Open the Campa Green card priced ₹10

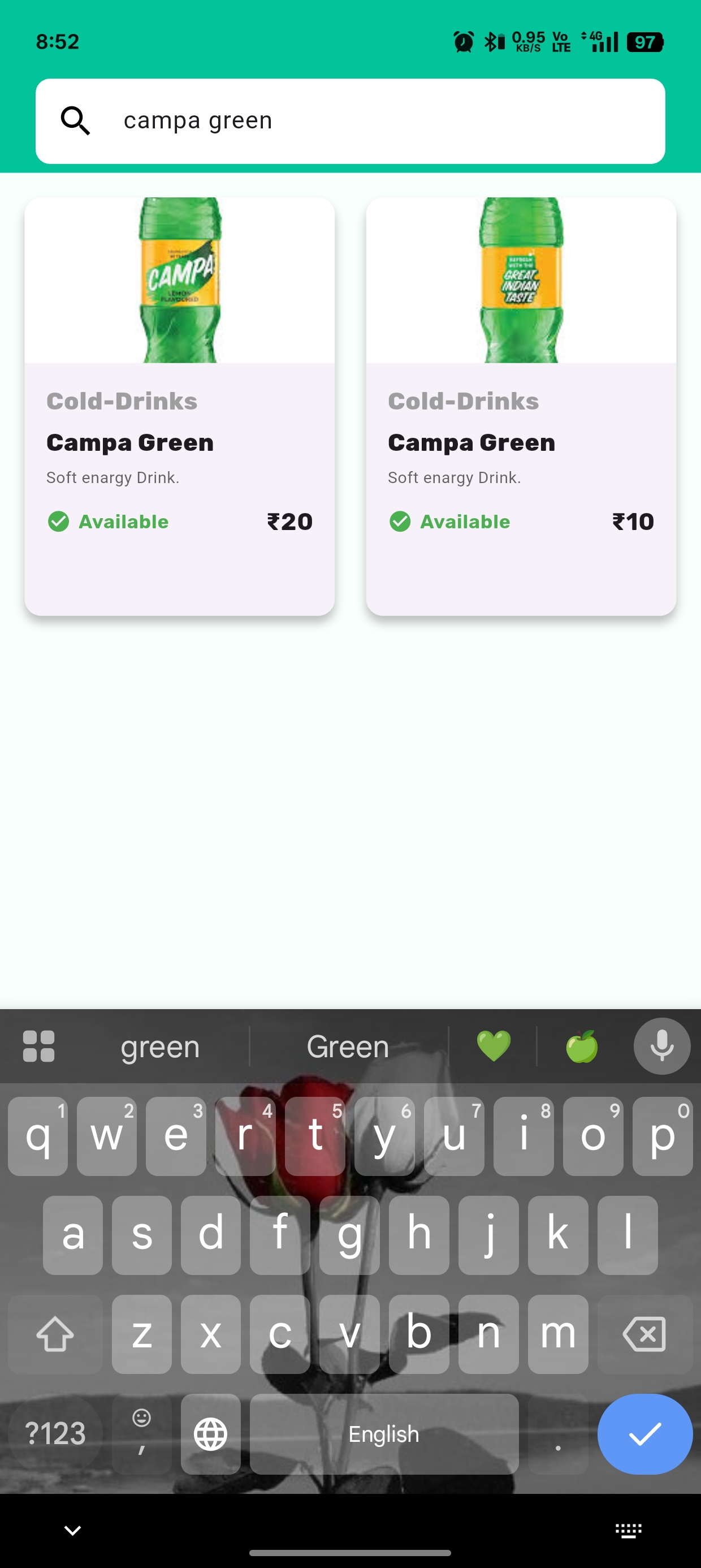coord(521,406)
